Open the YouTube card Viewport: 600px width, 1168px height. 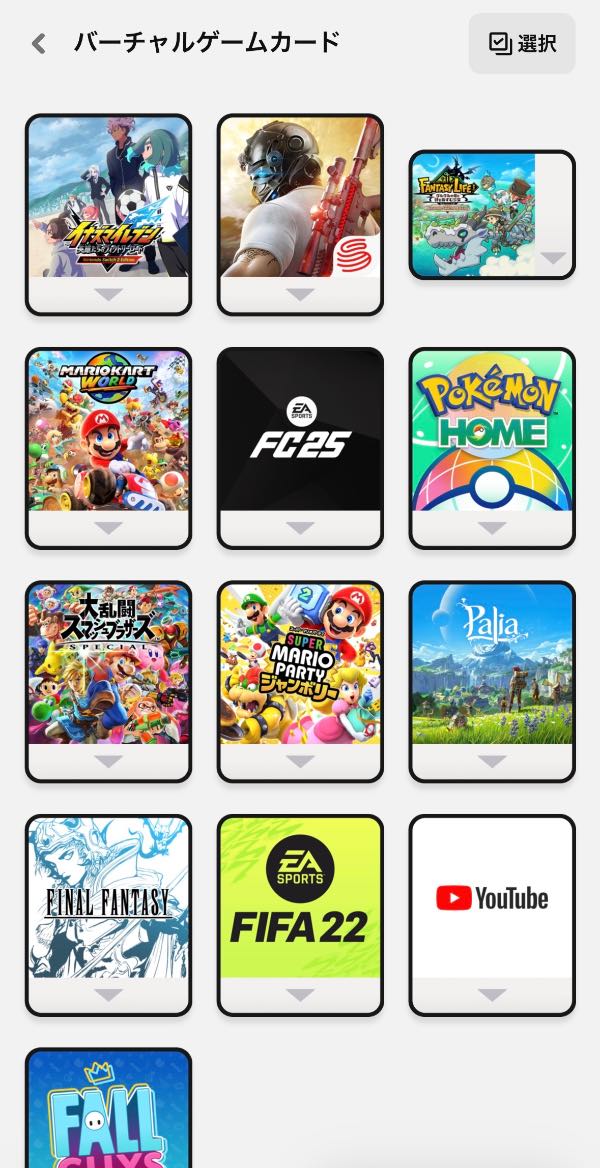pos(492,915)
